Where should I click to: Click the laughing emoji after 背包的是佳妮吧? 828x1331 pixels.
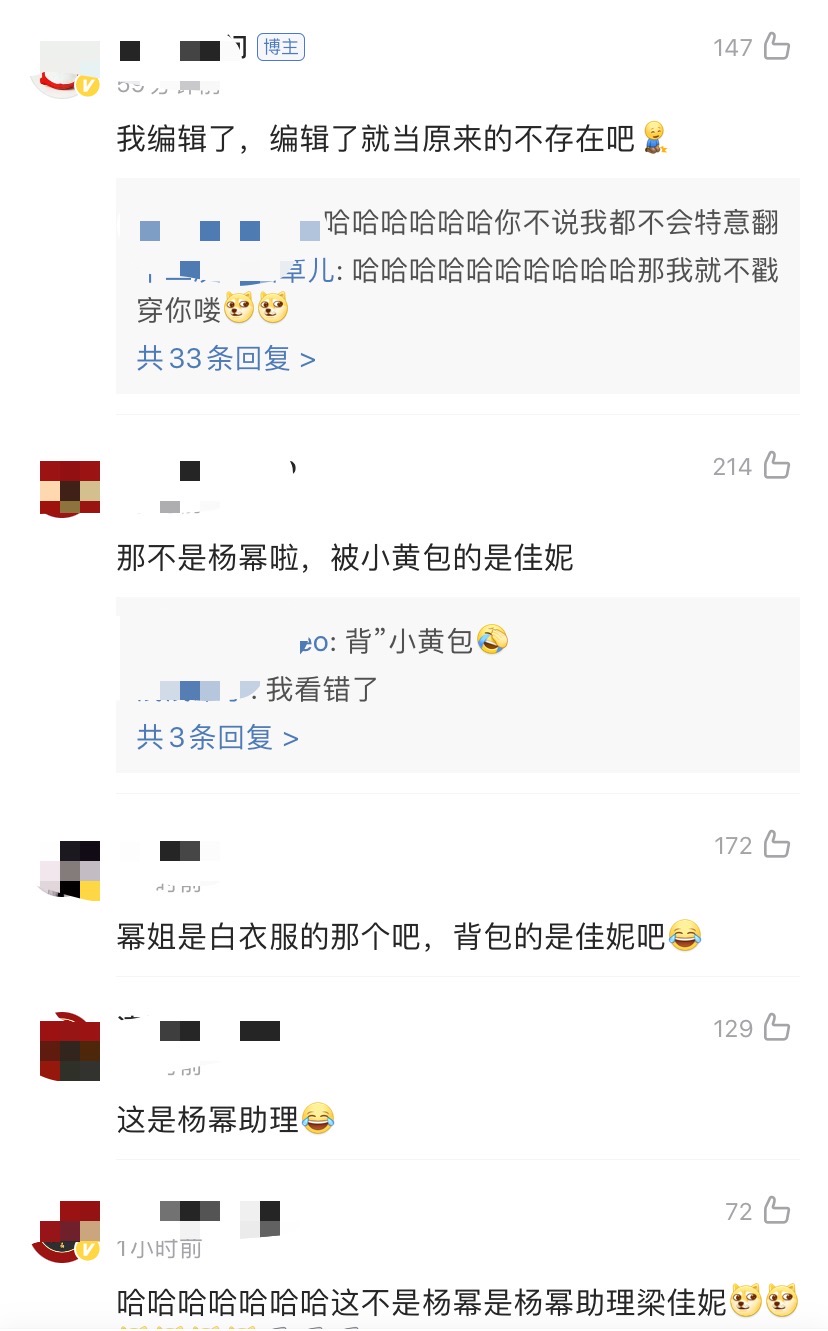(x=686, y=936)
